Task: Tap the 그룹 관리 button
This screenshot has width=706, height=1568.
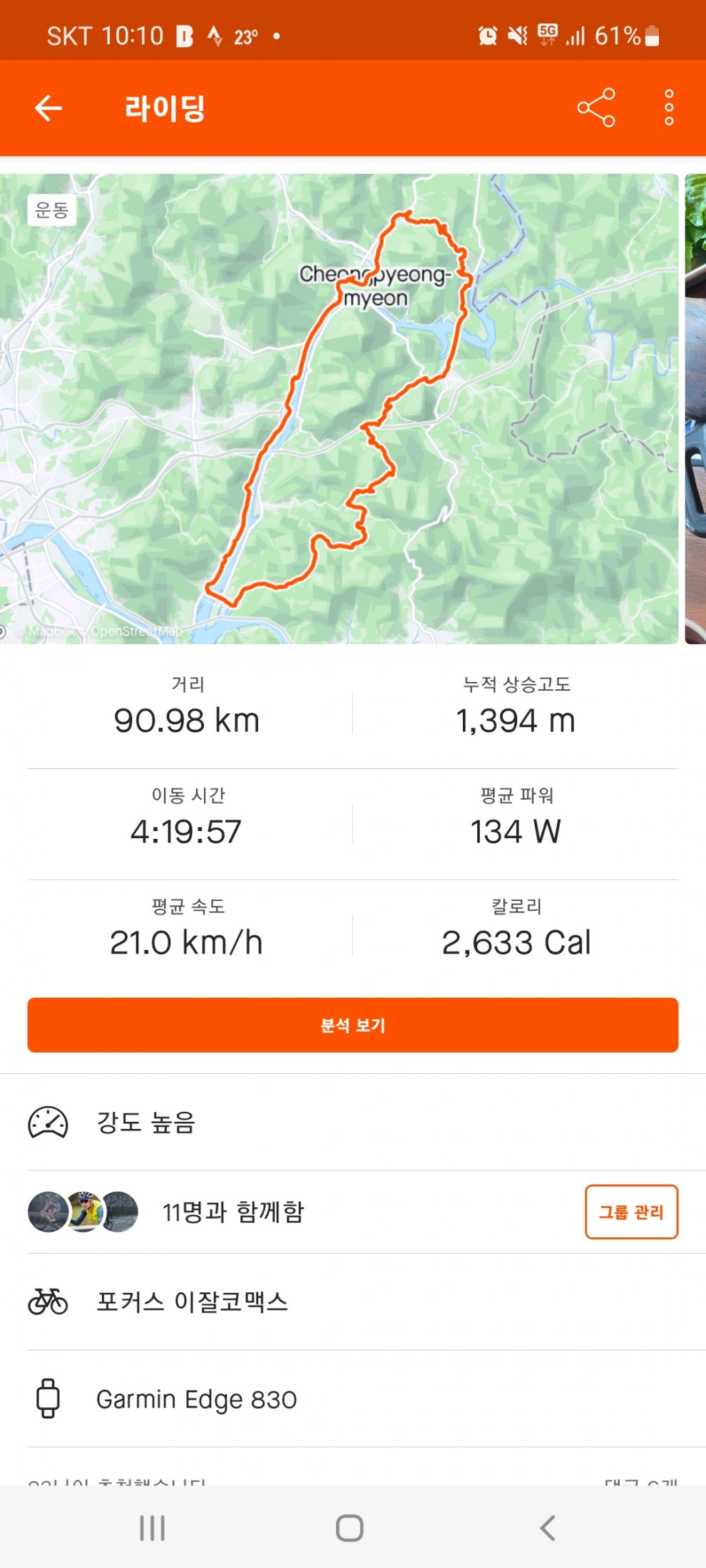Action: tap(631, 1212)
